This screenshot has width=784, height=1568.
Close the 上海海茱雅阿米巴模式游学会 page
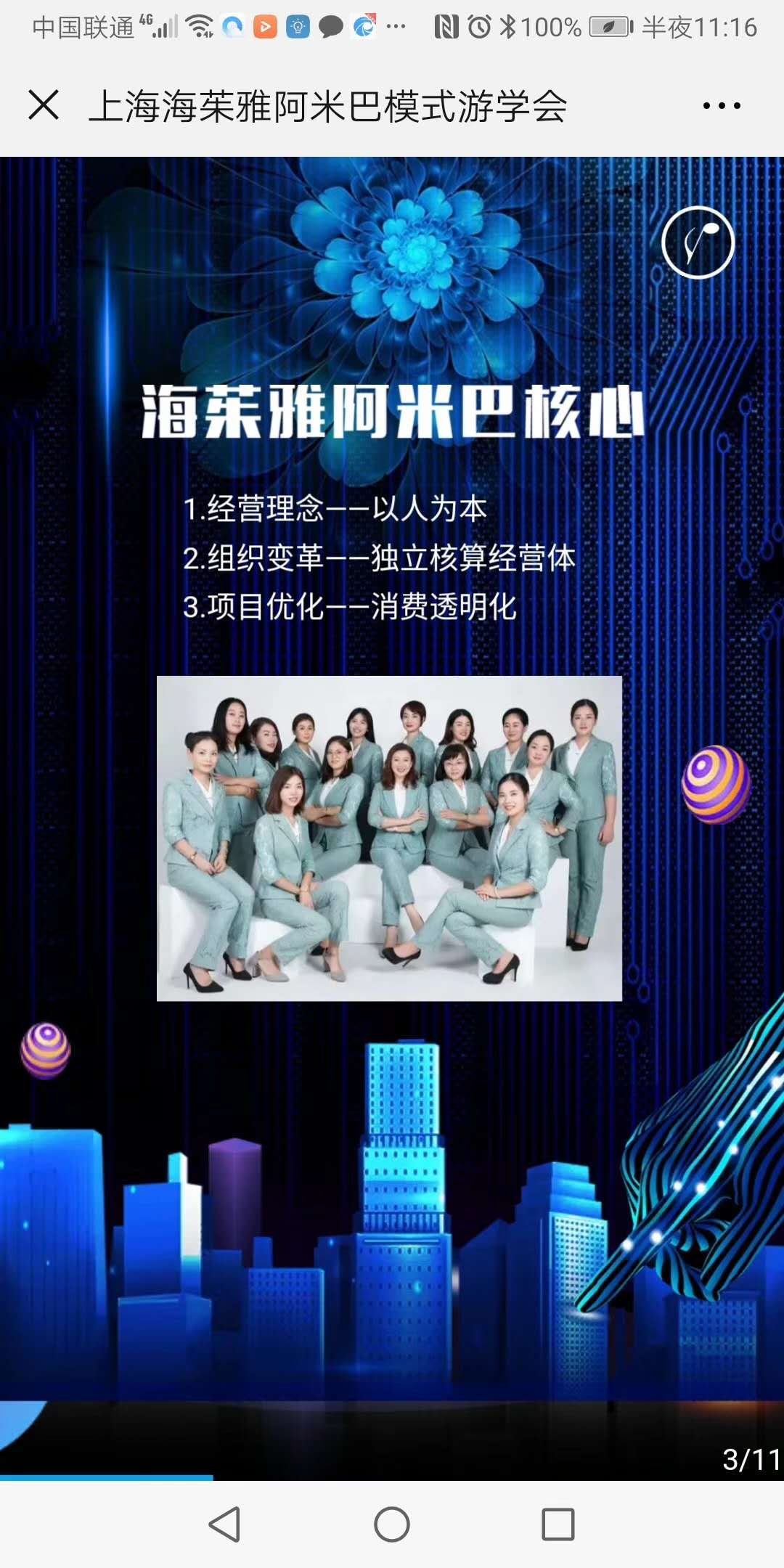[44, 105]
